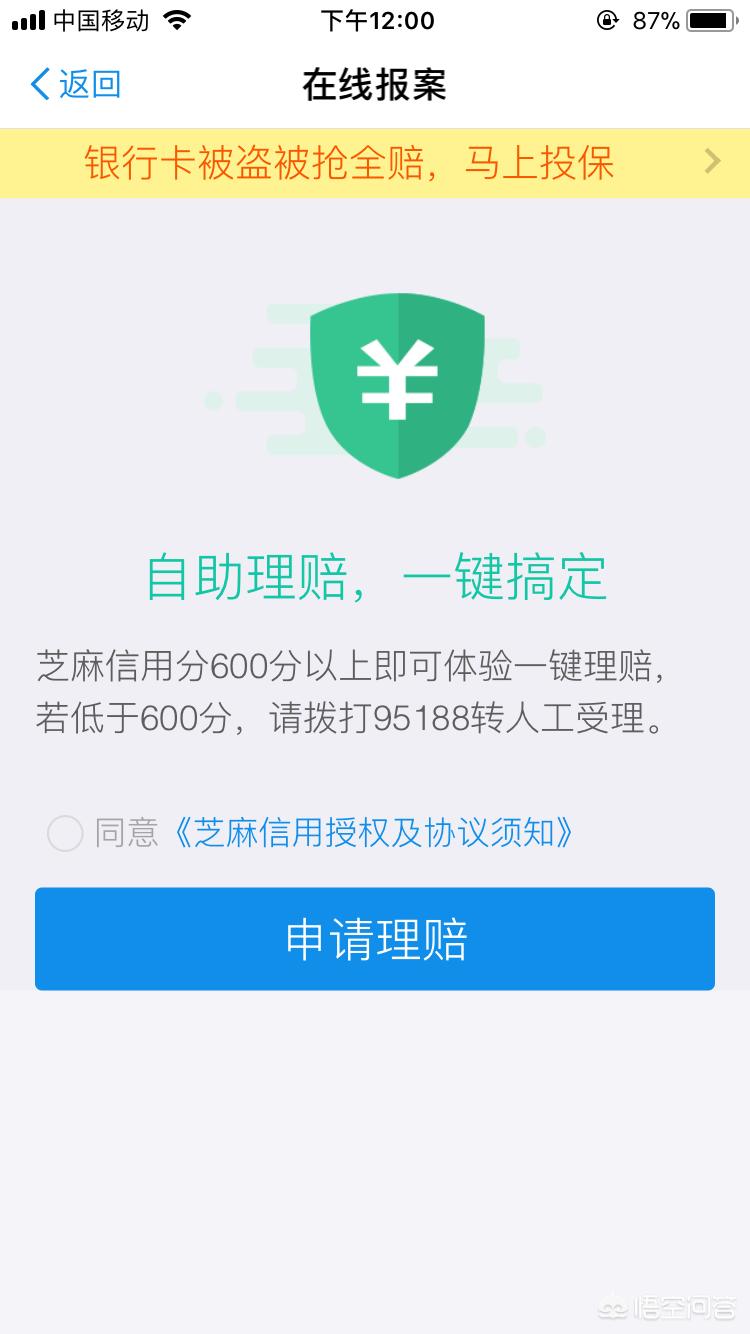Open 芝麻信用授权及协议须知 link
750x1334 pixels.
[x=374, y=833]
